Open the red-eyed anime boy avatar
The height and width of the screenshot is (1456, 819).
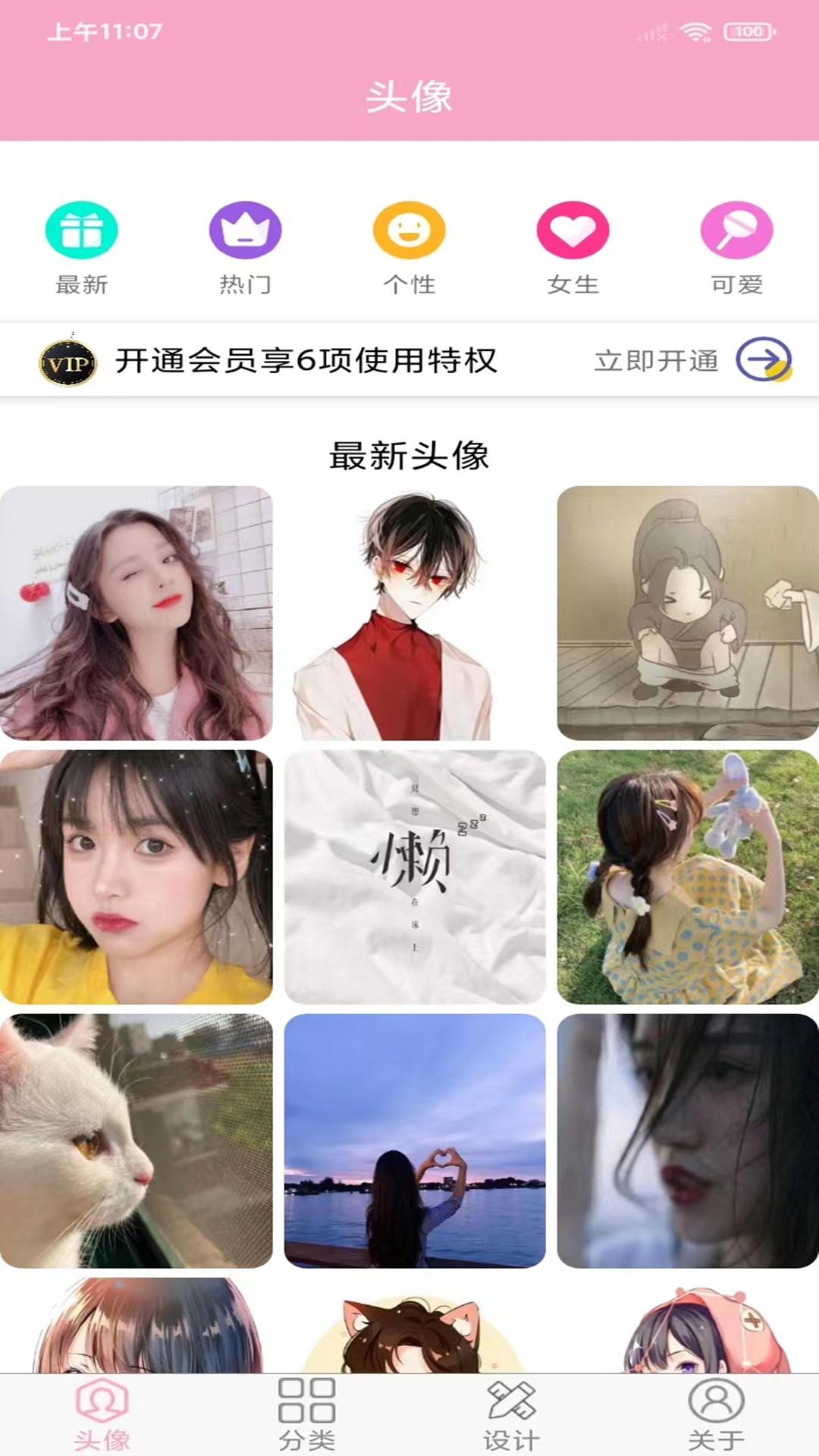(x=415, y=613)
